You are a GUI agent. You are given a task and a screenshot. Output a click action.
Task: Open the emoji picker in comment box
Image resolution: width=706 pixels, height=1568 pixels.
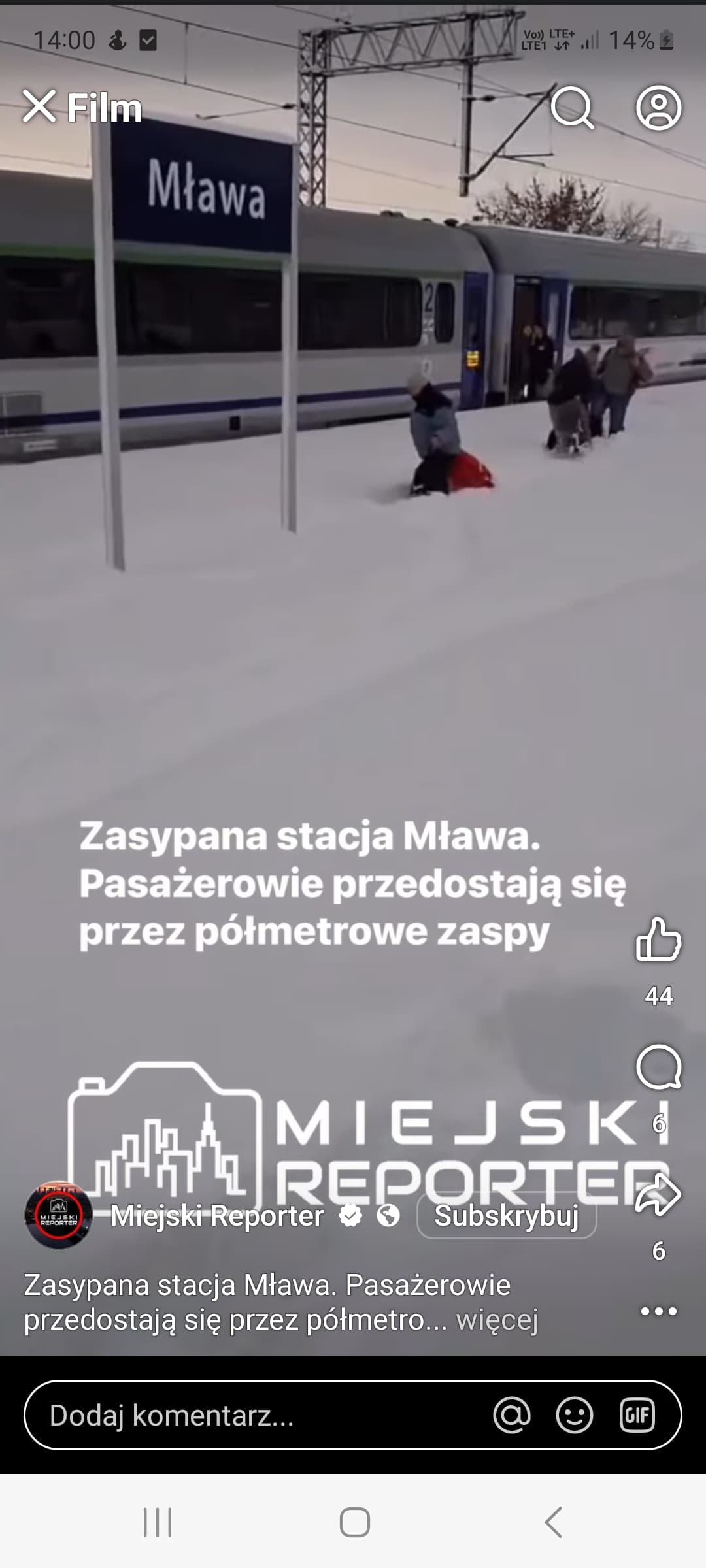[575, 1415]
